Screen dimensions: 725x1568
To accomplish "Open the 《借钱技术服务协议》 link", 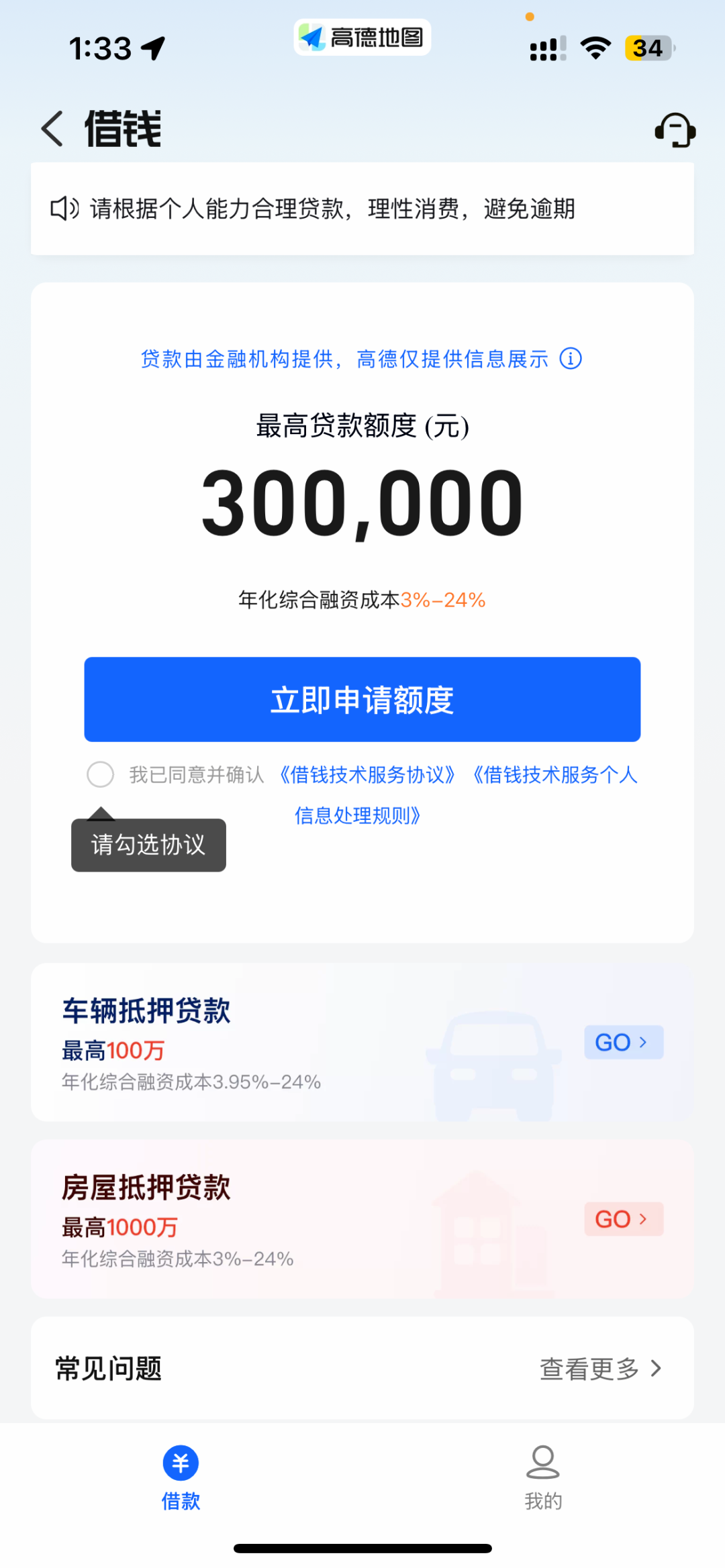I will tap(367, 775).
